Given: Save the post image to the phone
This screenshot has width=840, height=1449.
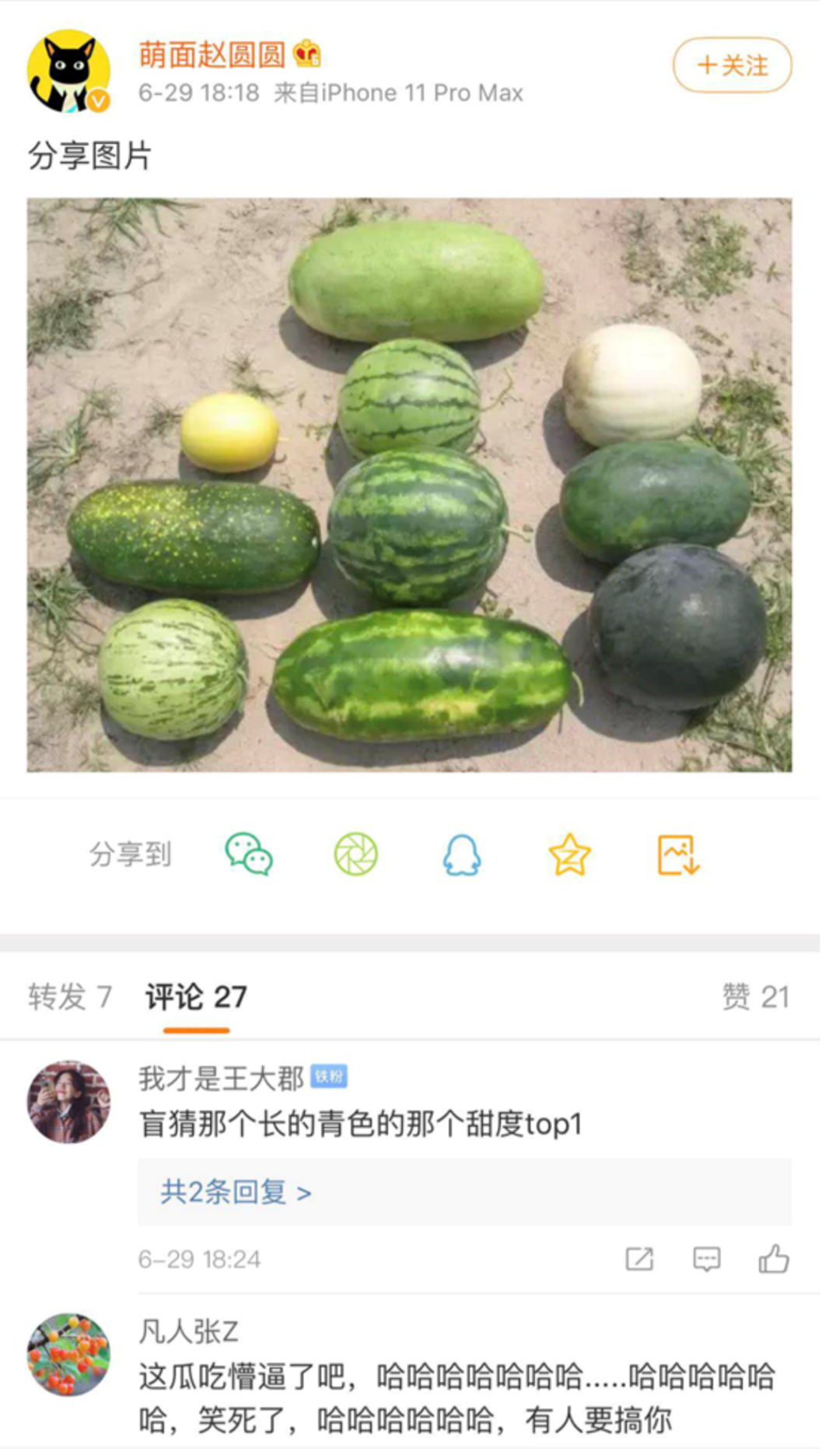Looking at the screenshot, I should (678, 854).
